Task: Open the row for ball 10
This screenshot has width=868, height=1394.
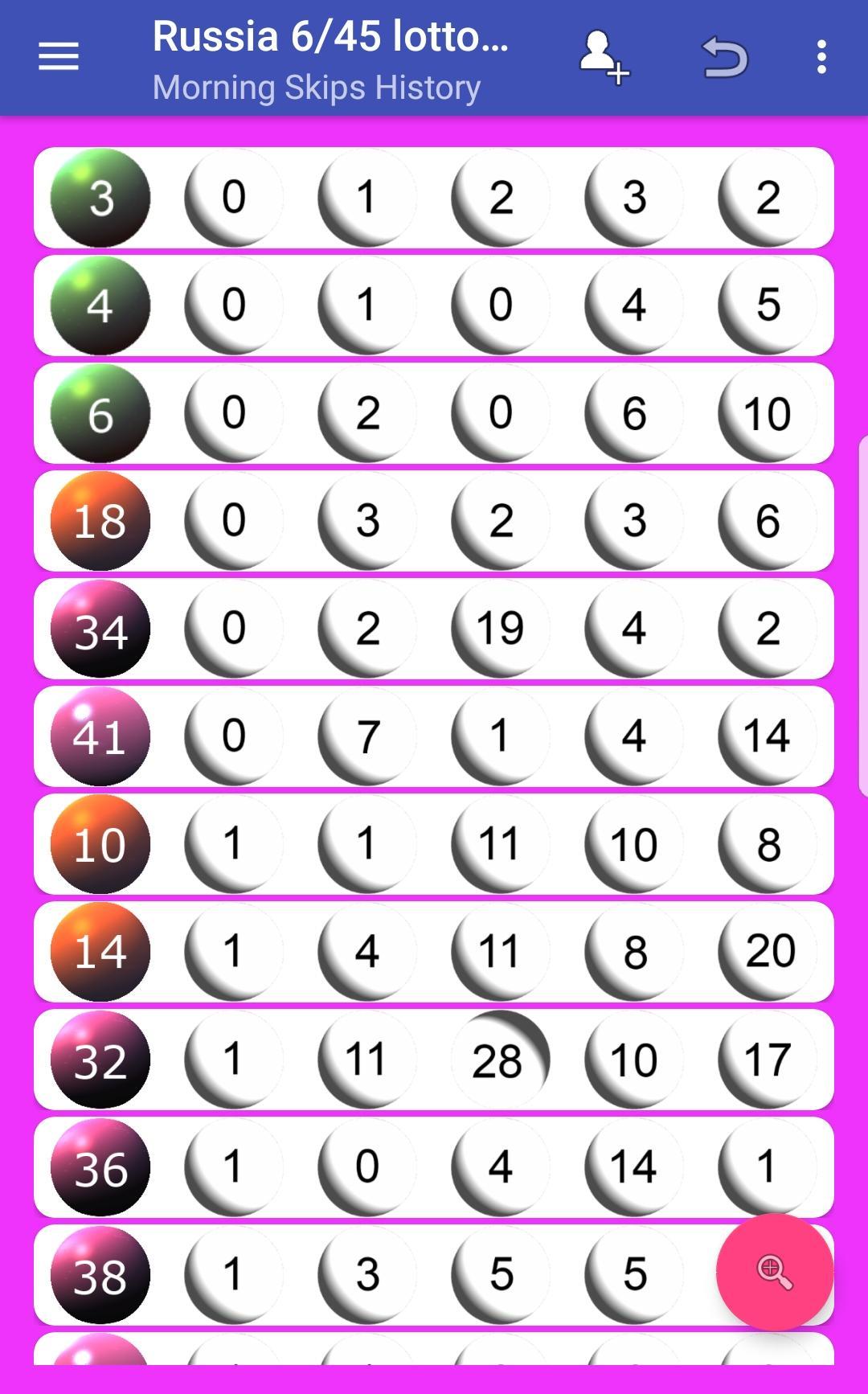Action: click(x=434, y=844)
